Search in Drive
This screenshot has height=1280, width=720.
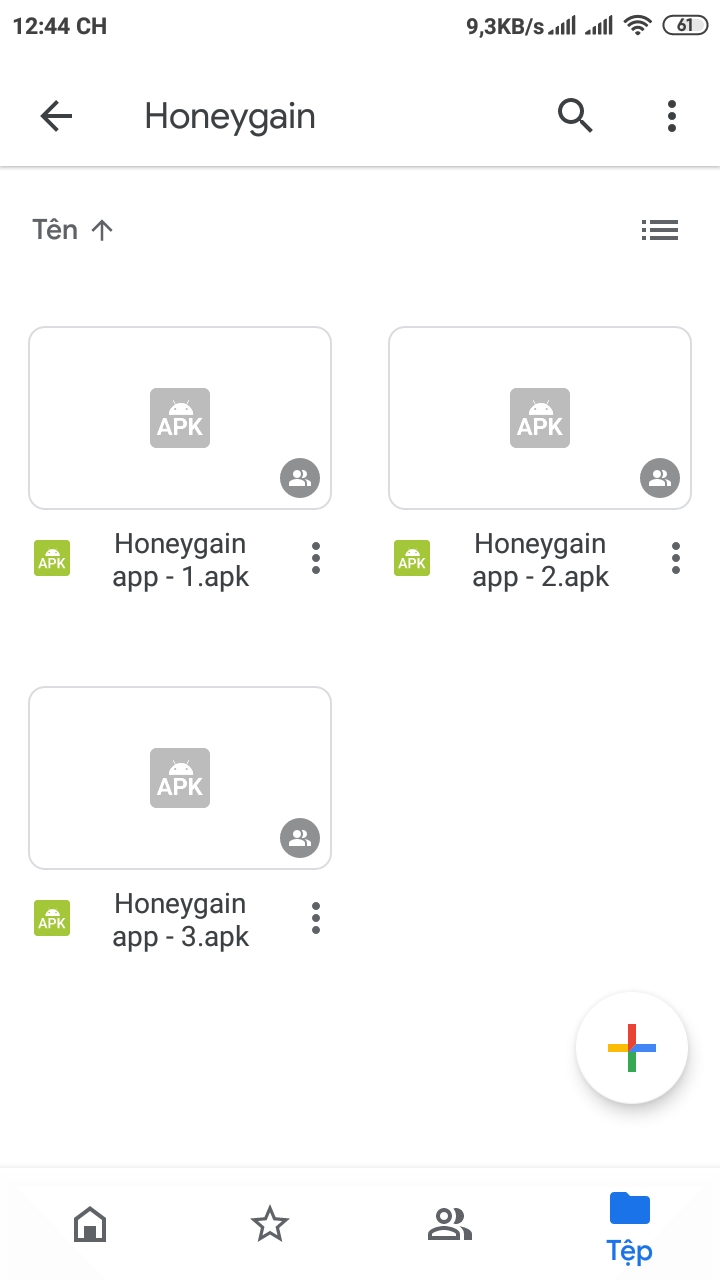coord(575,117)
